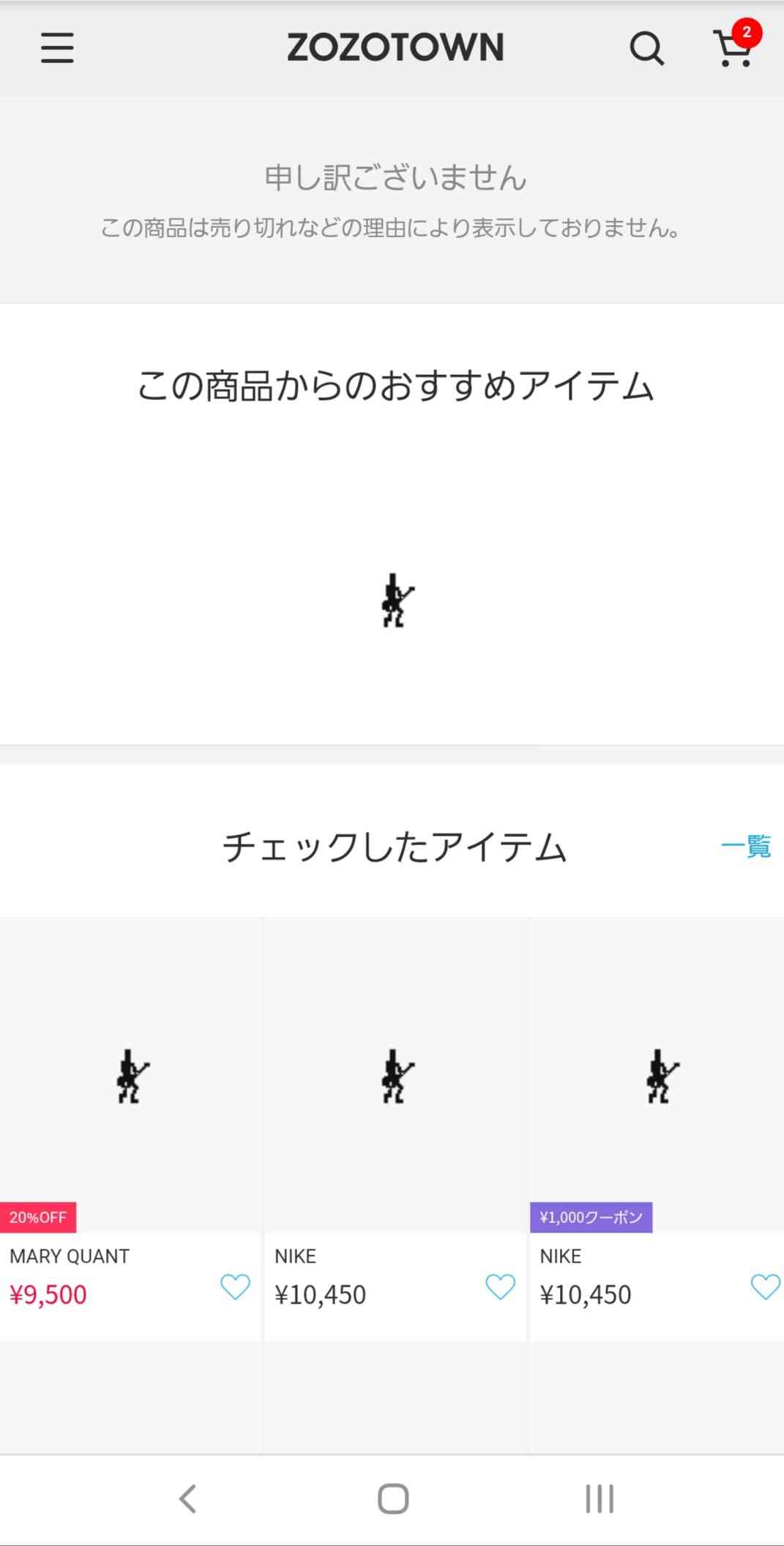Open the search icon
This screenshot has width=784, height=1546.
coord(646,49)
